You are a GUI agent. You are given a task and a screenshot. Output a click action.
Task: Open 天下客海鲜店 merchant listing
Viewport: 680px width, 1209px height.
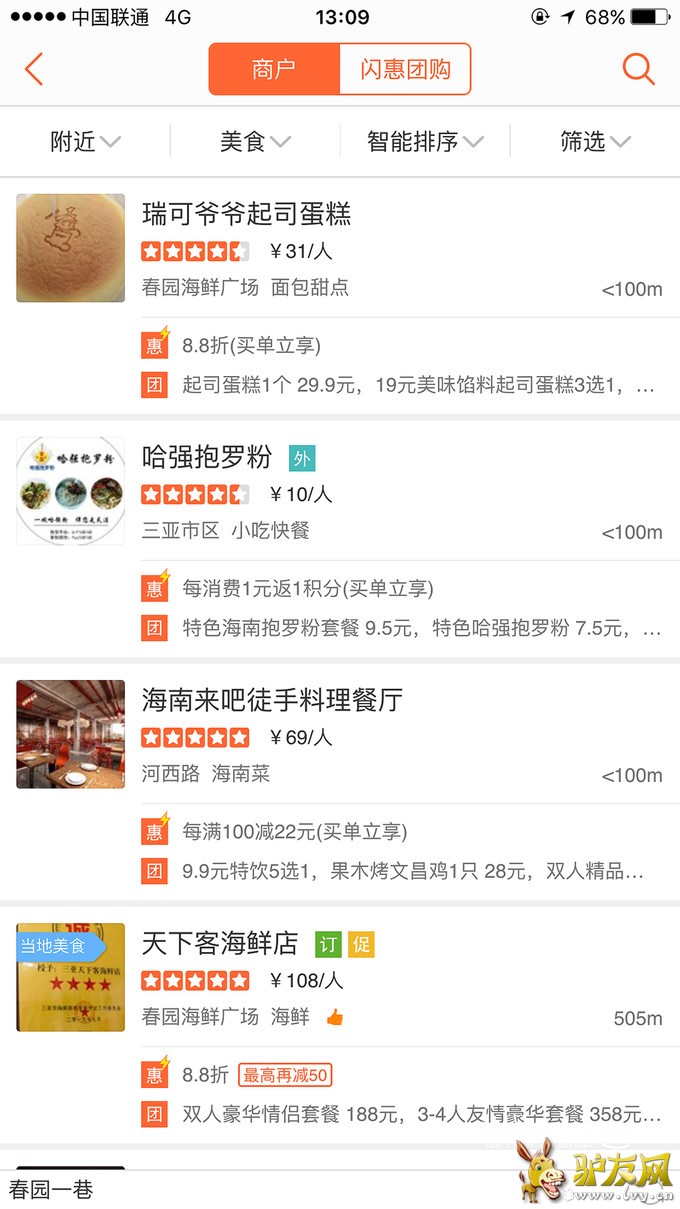click(x=220, y=943)
